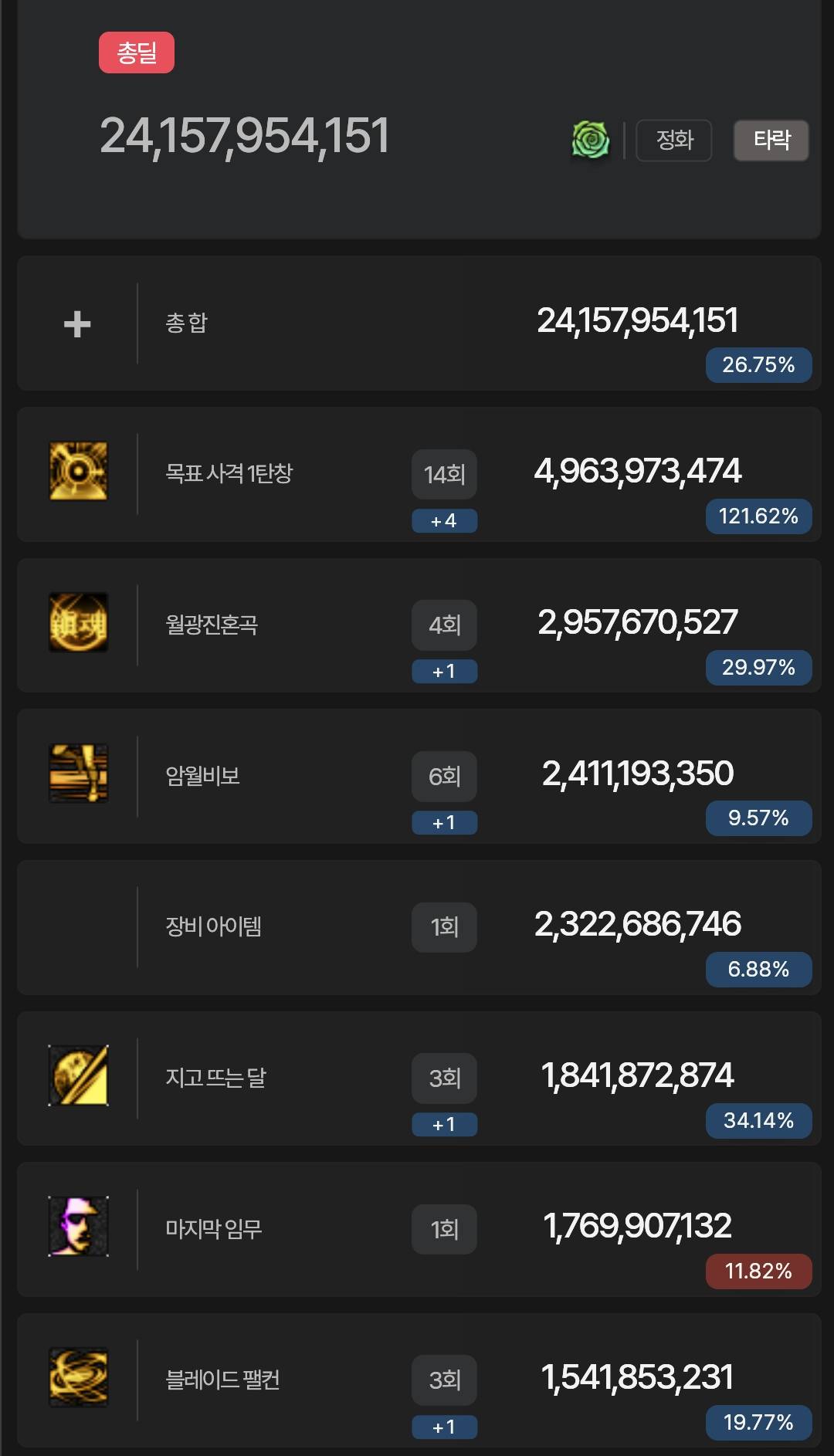Select the 정화 option

point(673,141)
